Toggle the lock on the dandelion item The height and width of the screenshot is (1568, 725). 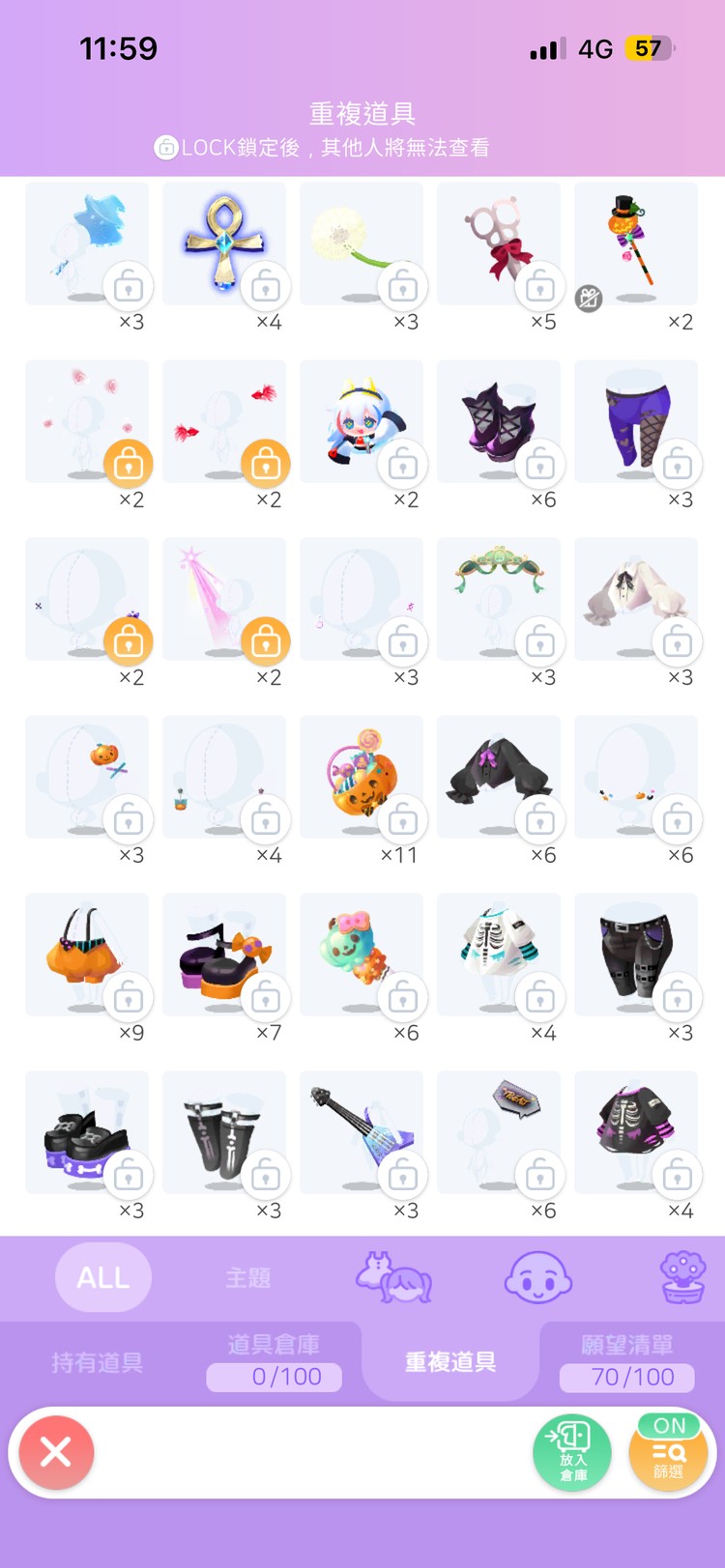click(402, 286)
